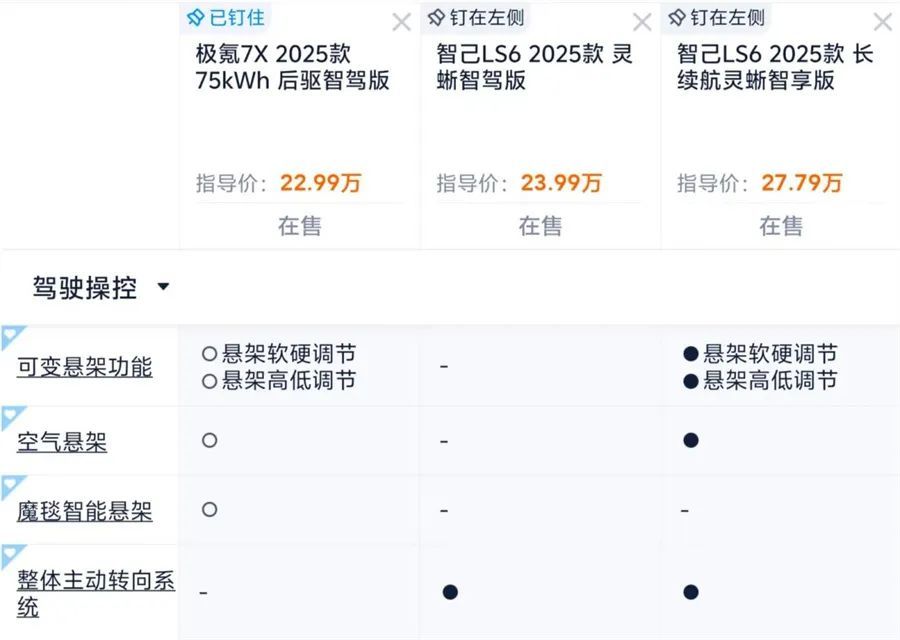This screenshot has height=640, width=900.
Task: Open the 可变悬架功能 explanation link
Action: click(84, 366)
